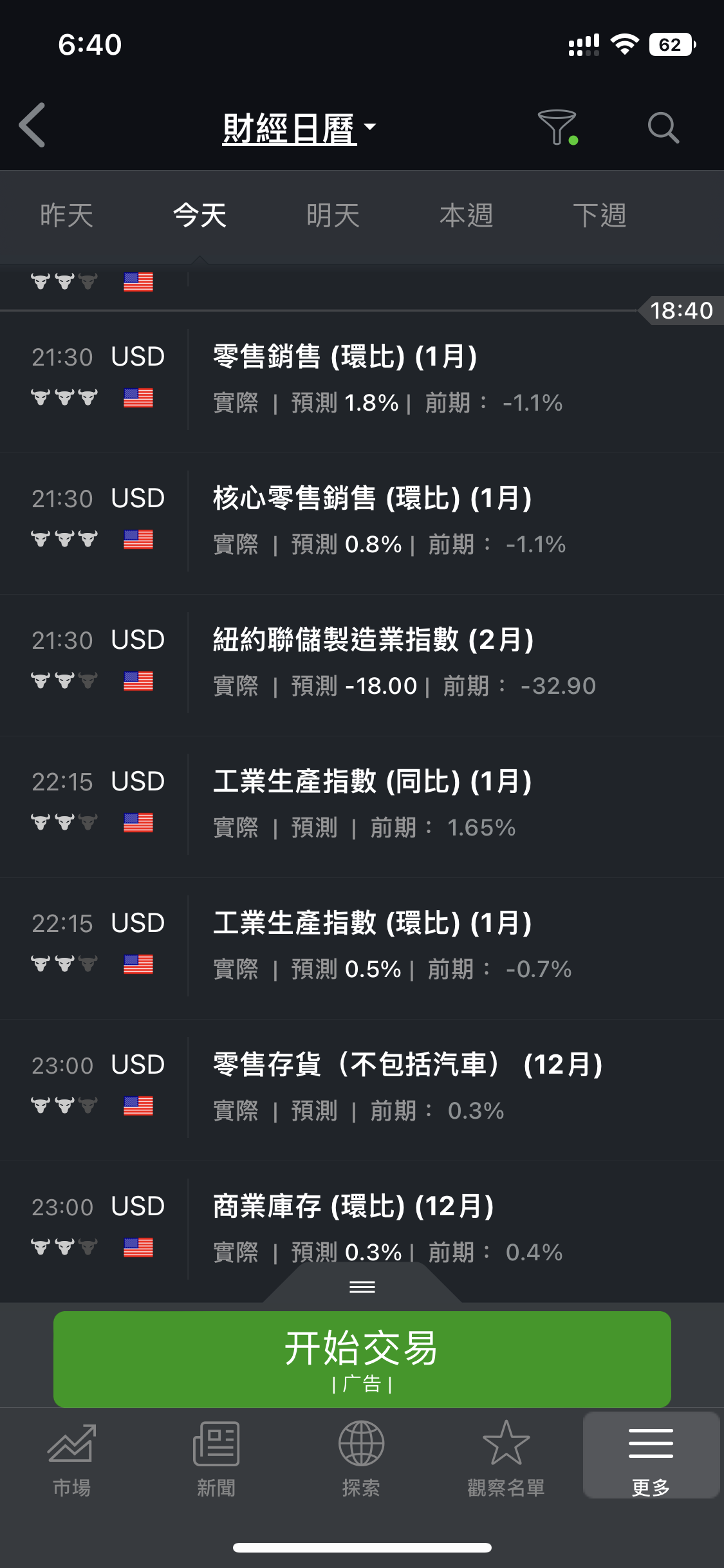
Task: Go back using the top-left arrow
Action: pos(32,126)
